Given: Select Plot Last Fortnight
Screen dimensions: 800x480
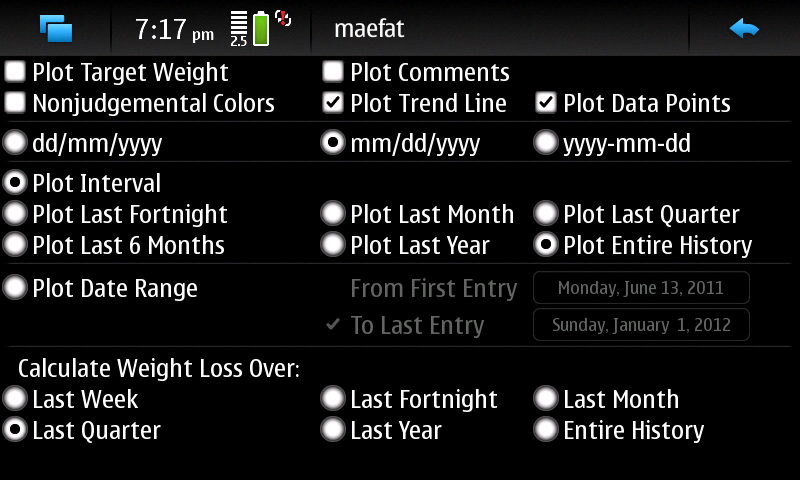Looking at the screenshot, I should (x=16, y=214).
